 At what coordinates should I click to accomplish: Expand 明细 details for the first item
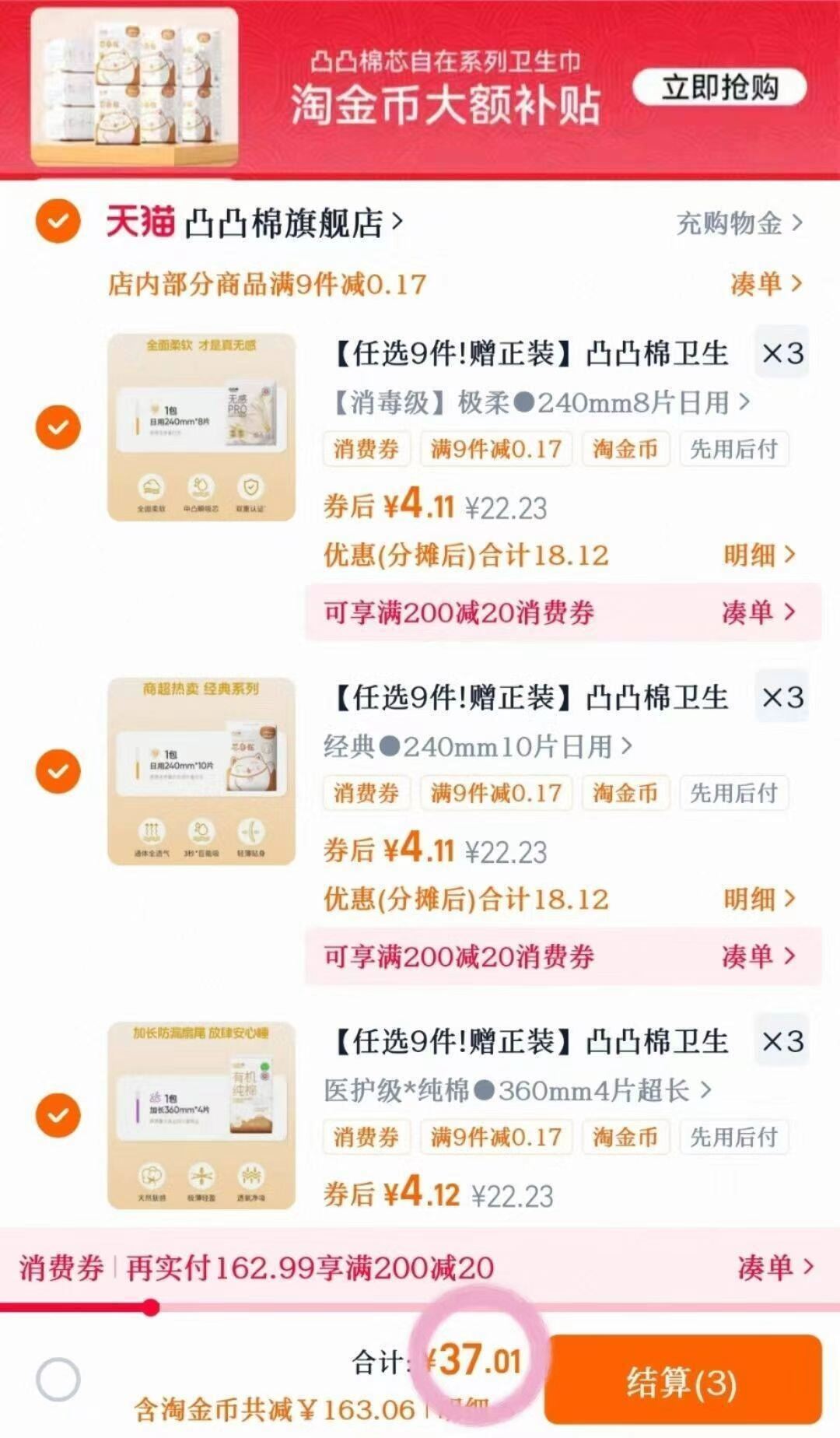pos(758,555)
